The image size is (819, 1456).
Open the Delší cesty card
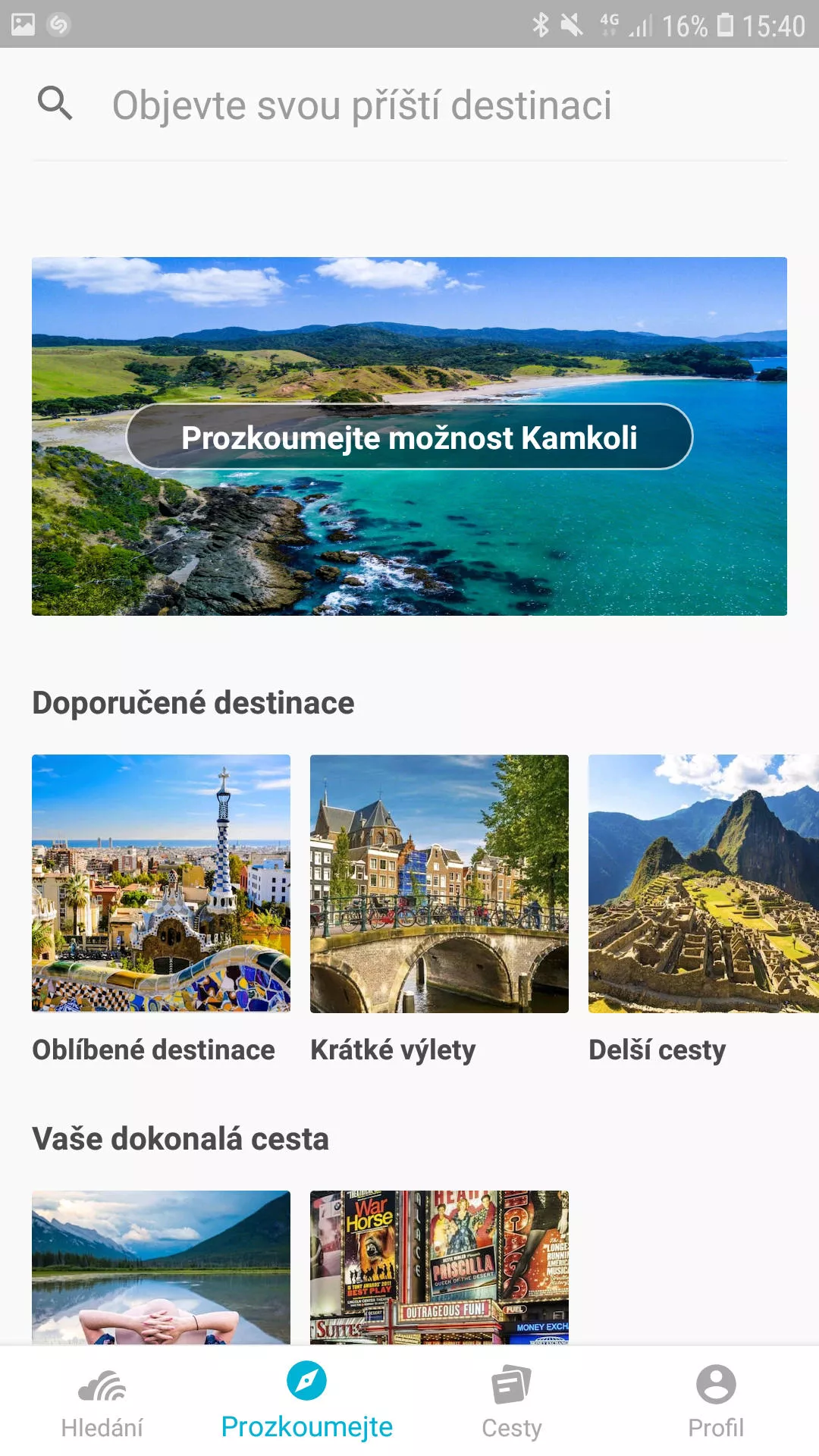tap(704, 910)
